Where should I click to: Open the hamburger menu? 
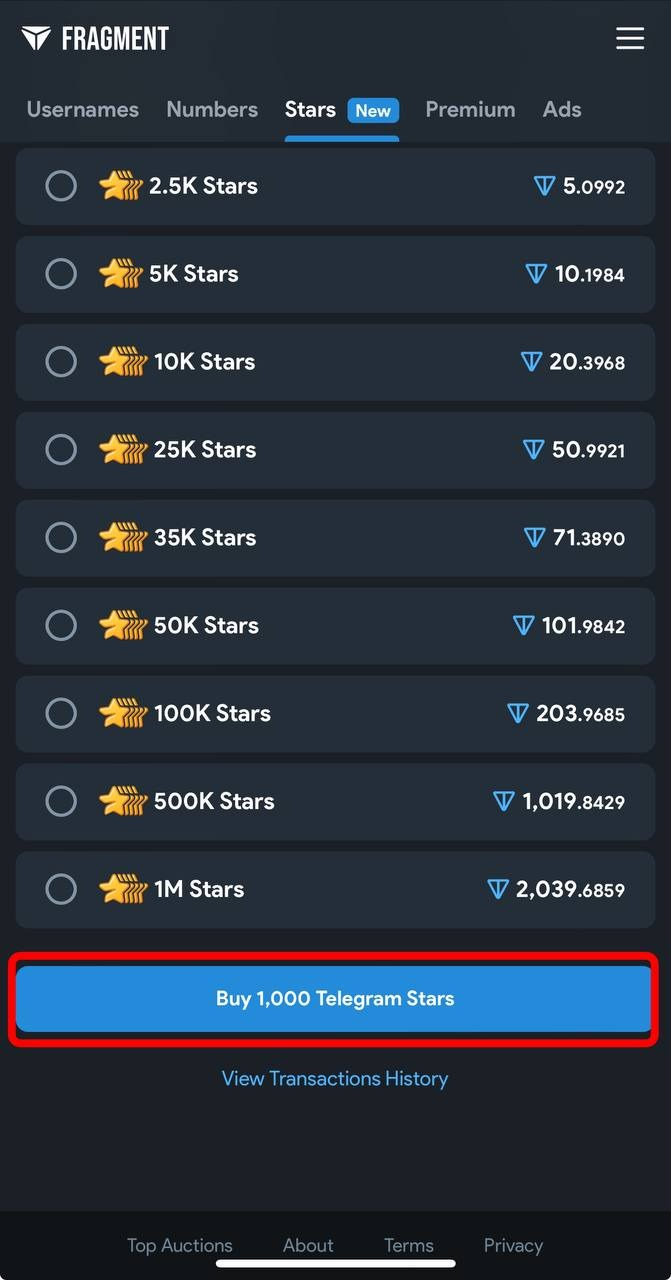[x=630, y=38]
